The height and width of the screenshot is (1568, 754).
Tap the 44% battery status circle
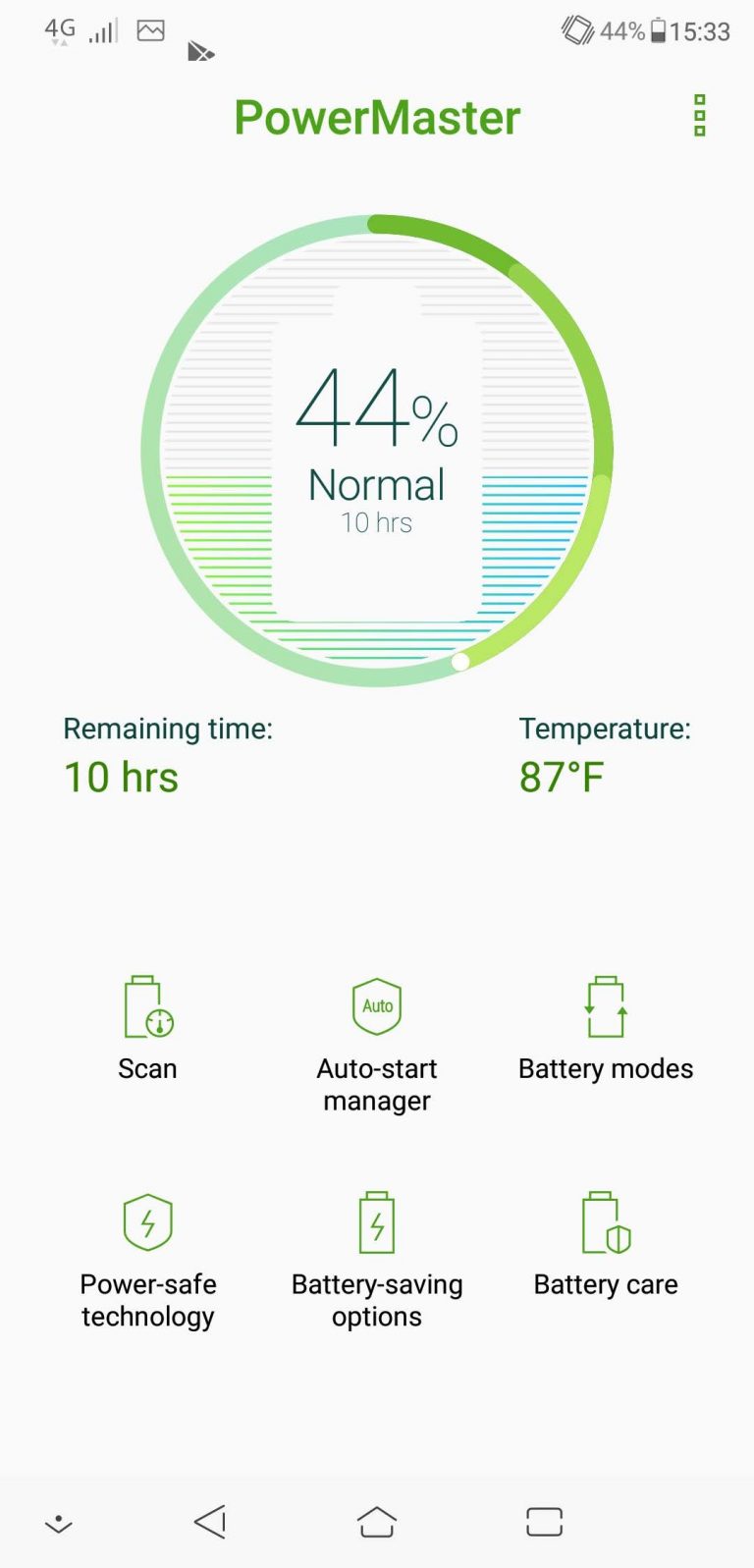coord(377,451)
